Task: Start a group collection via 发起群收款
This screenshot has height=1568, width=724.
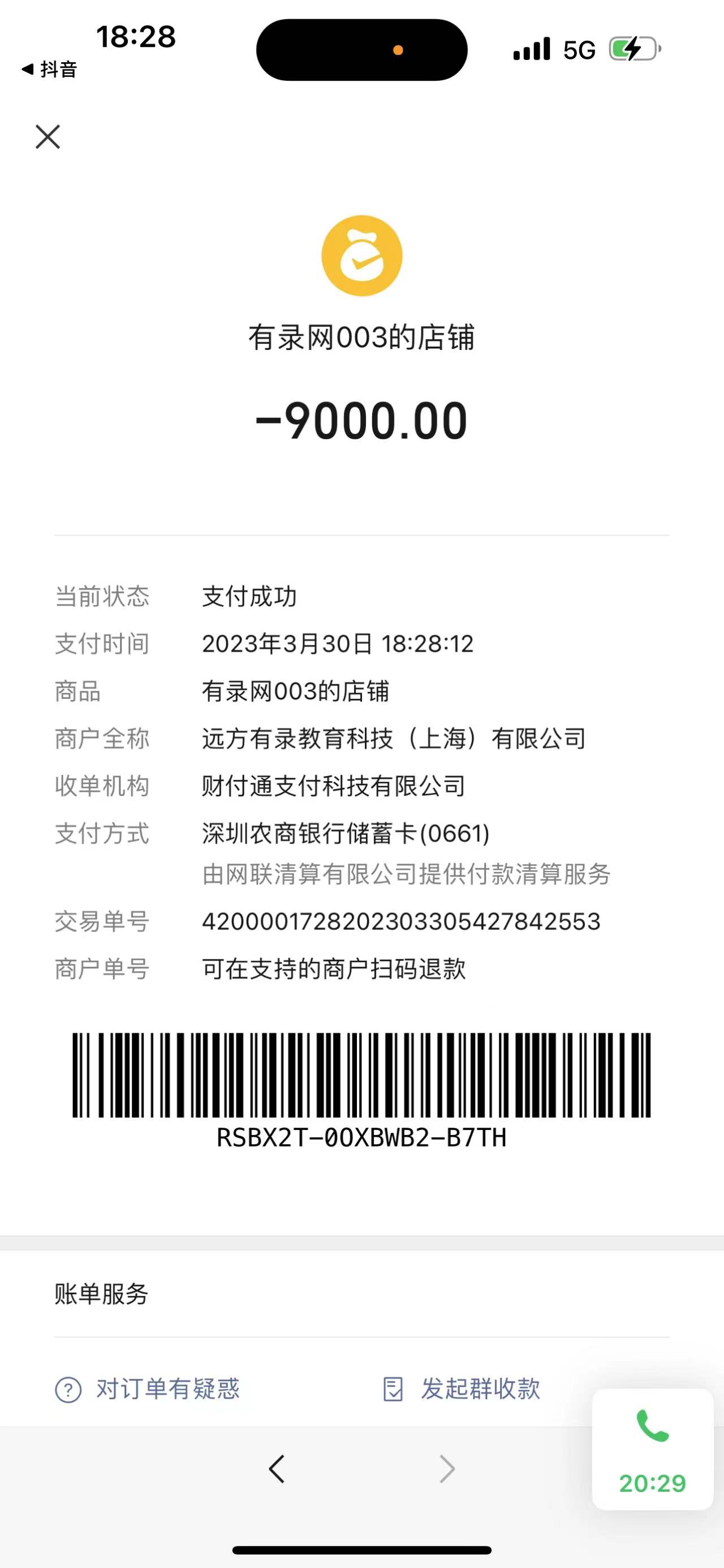Action: (x=462, y=1389)
